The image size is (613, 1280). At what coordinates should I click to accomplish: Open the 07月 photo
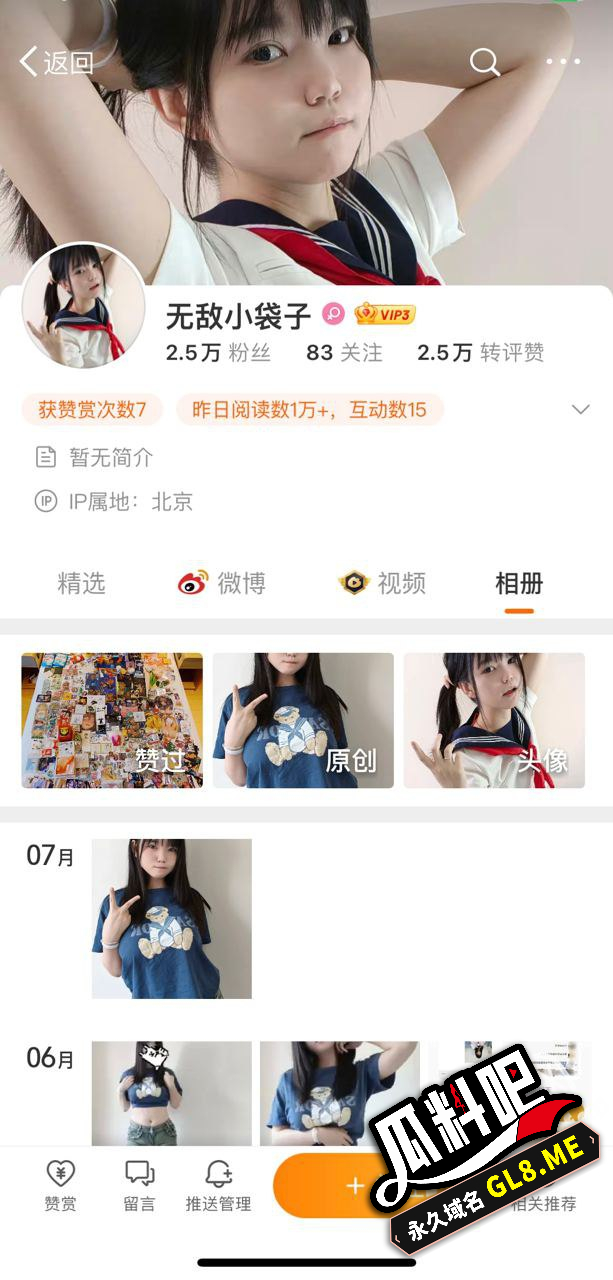171,918
